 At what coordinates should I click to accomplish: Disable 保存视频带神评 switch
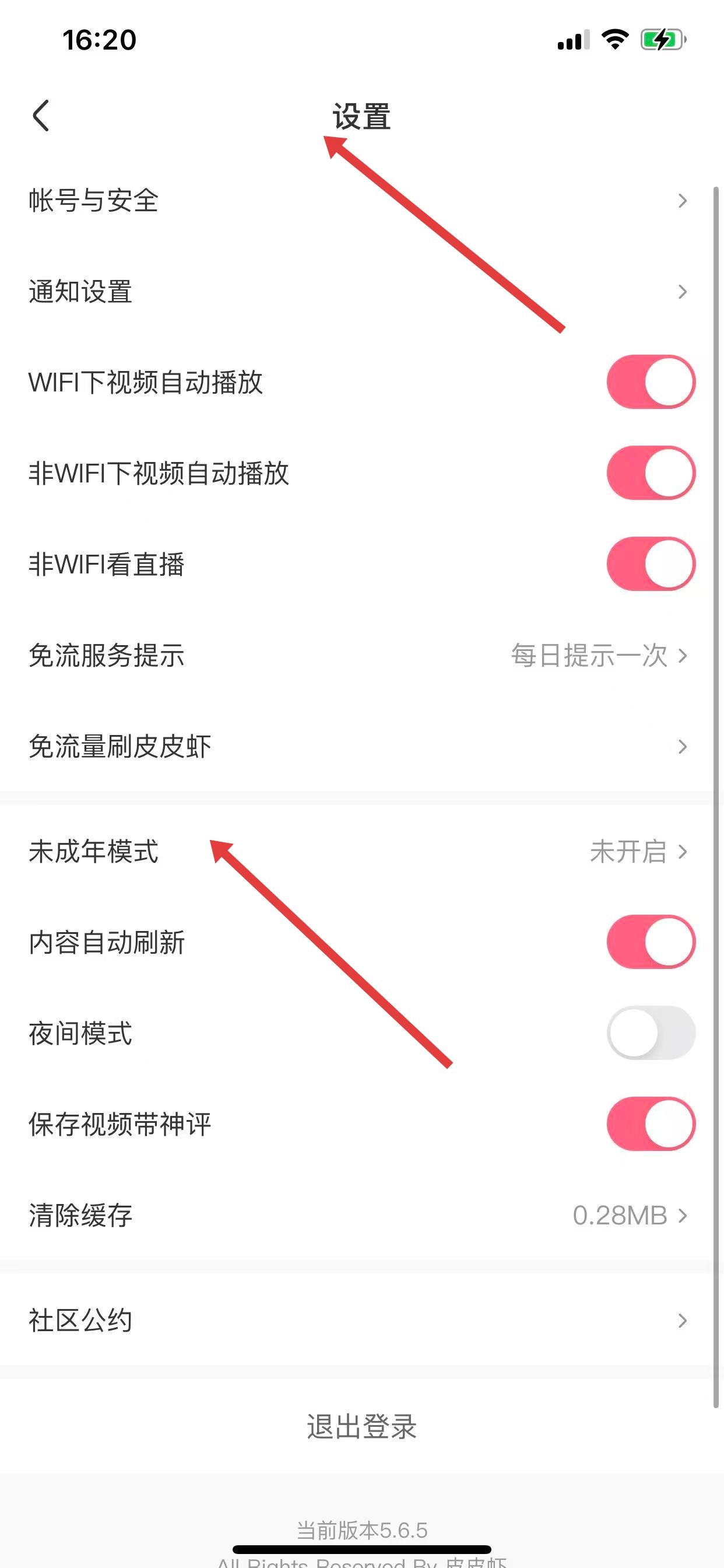(651, 1123)
